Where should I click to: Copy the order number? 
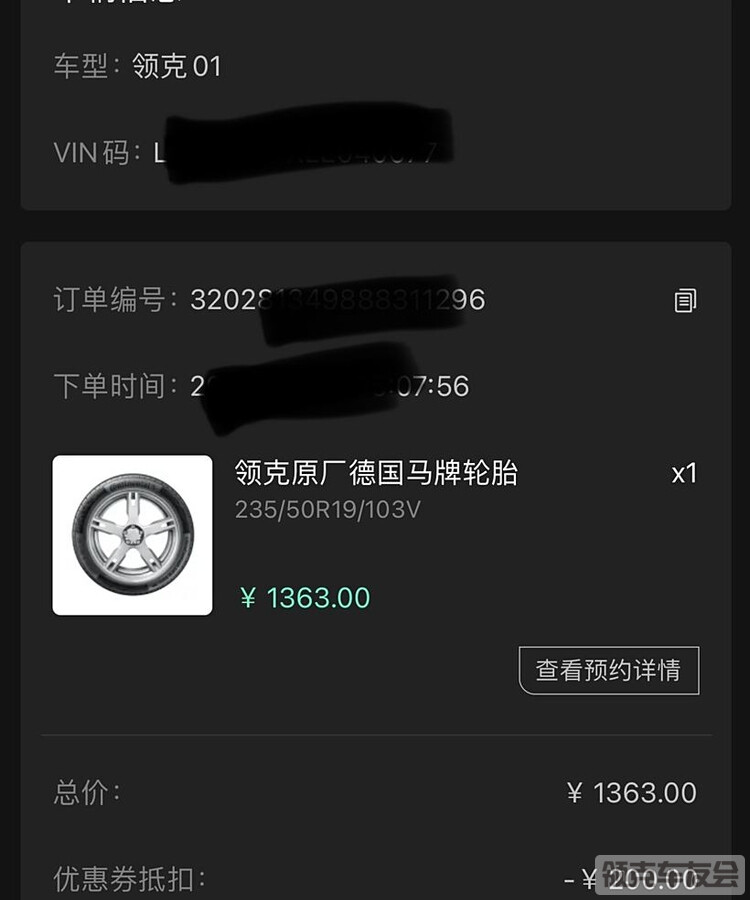click(685, 300)
